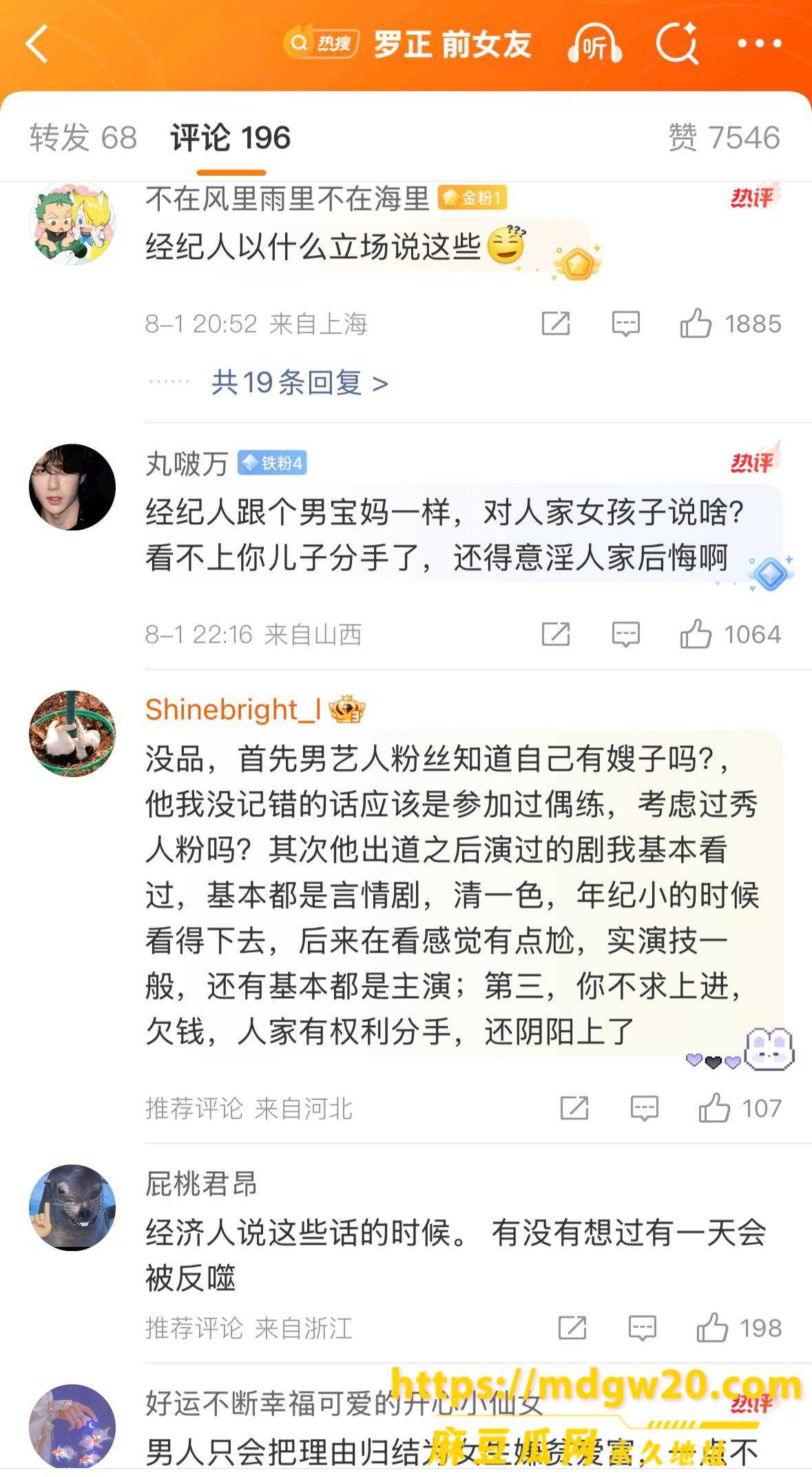812x1477 pixels.
Task: Switch to the 赞 7546 tab
Action: pyautogui.click(x=724, y=138)
